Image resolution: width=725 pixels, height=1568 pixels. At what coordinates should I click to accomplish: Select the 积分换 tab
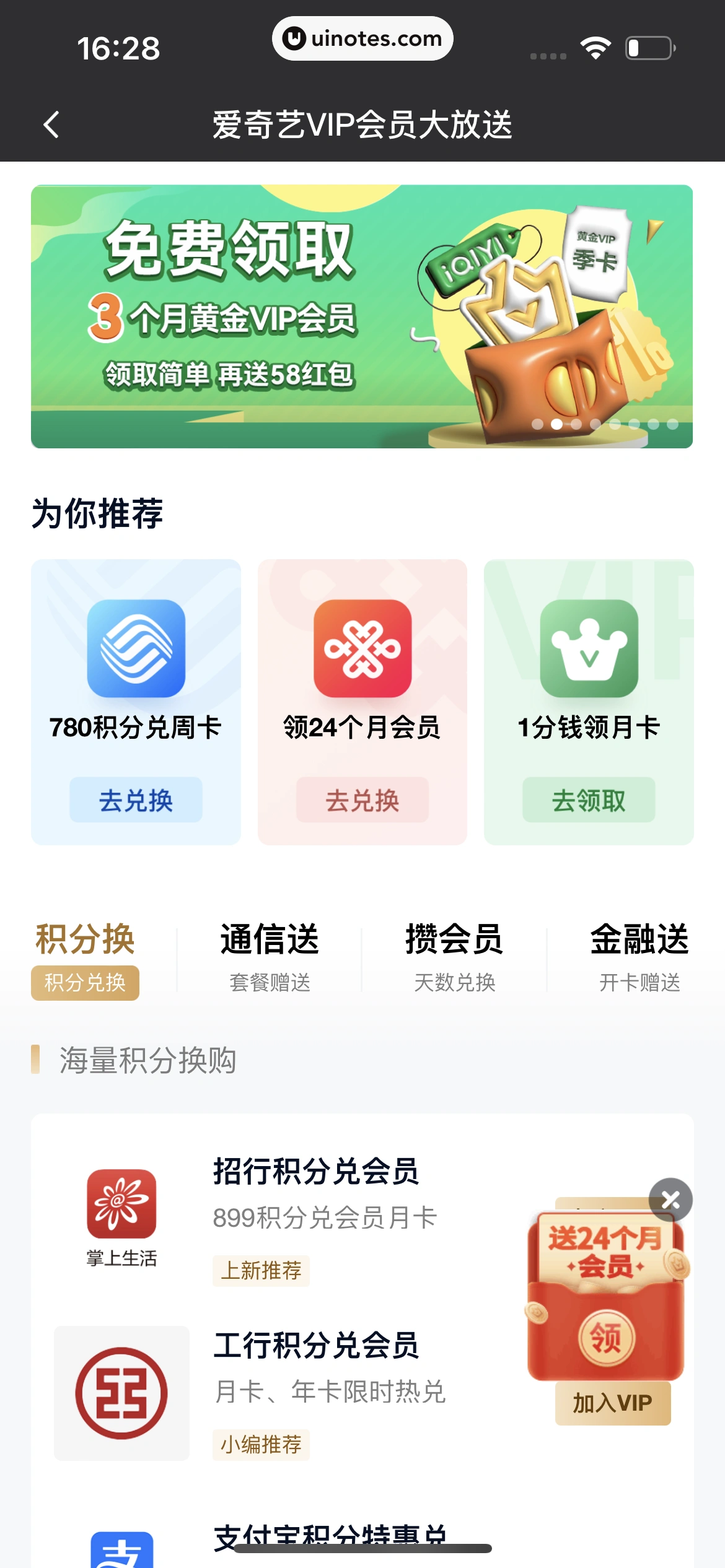(84, 942)
